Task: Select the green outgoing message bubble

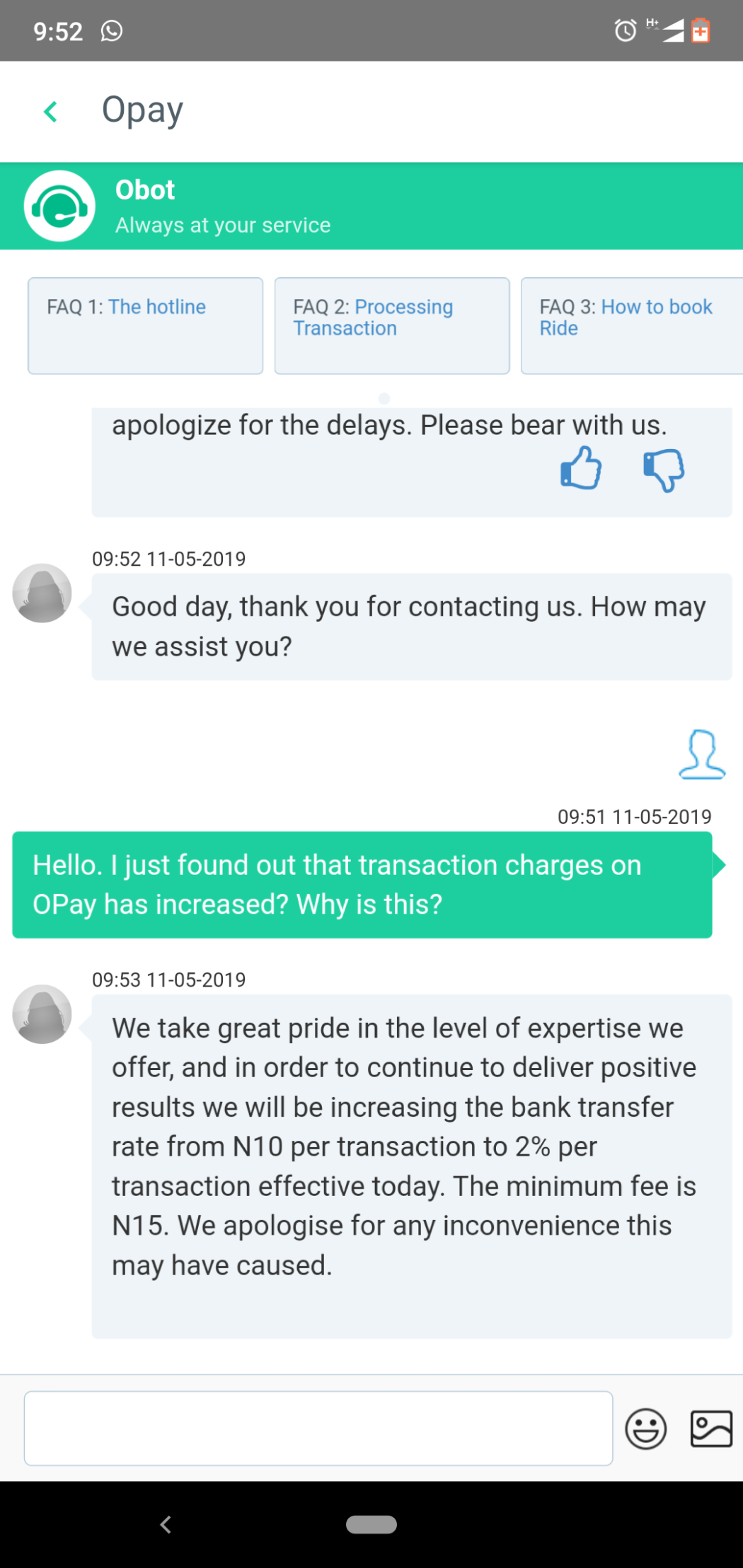Action: point(361,883)
